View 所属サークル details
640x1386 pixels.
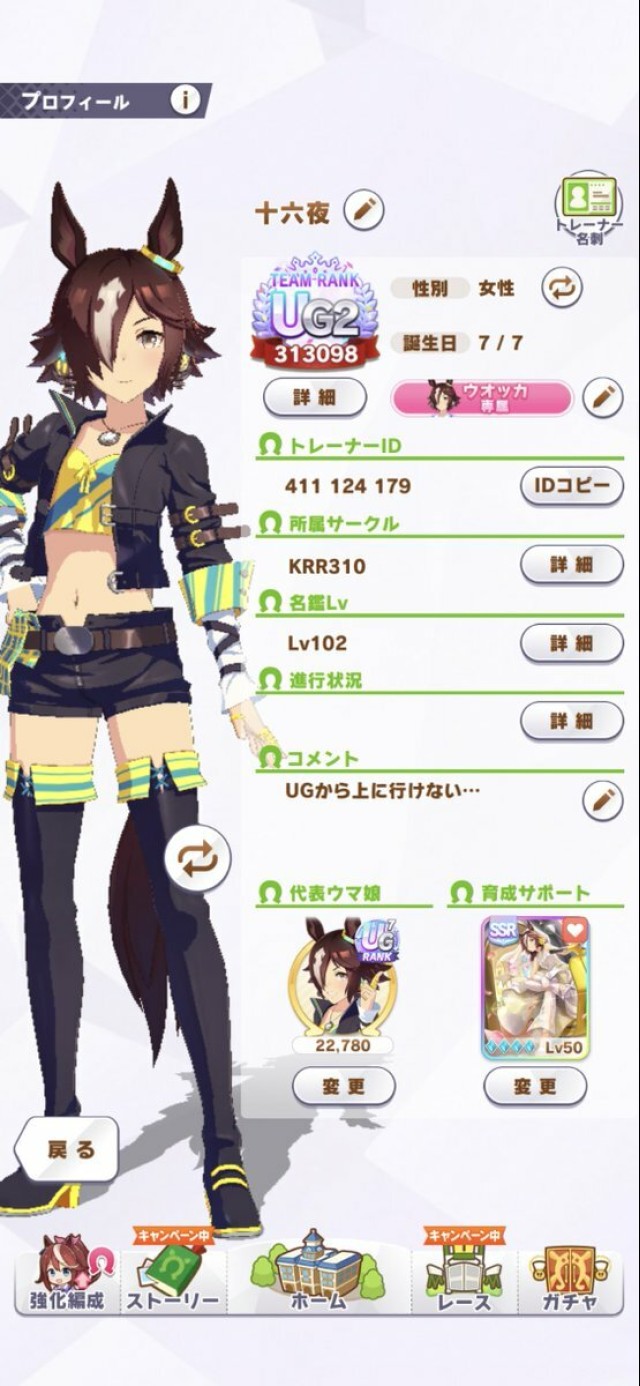pyautogui.click(x=571, y=565)
